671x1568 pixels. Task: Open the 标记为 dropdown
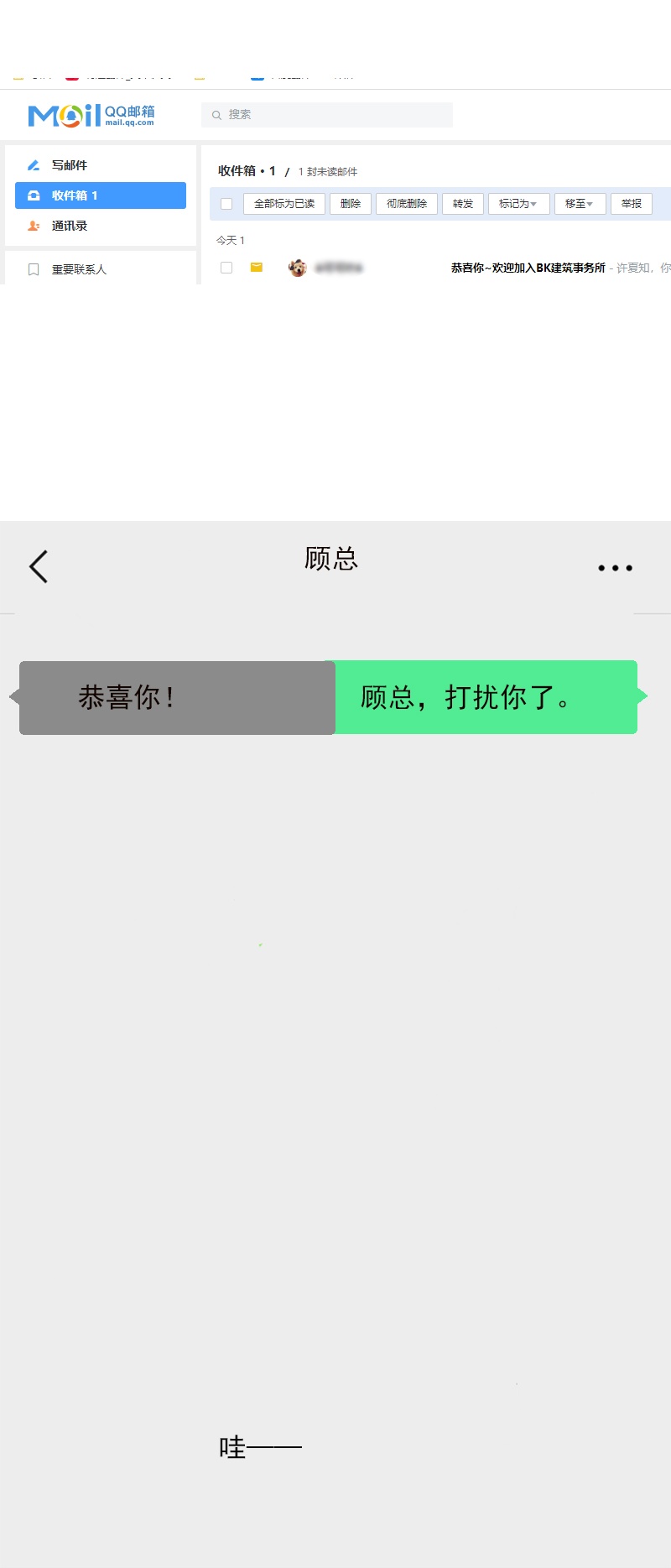pos(518,203)
